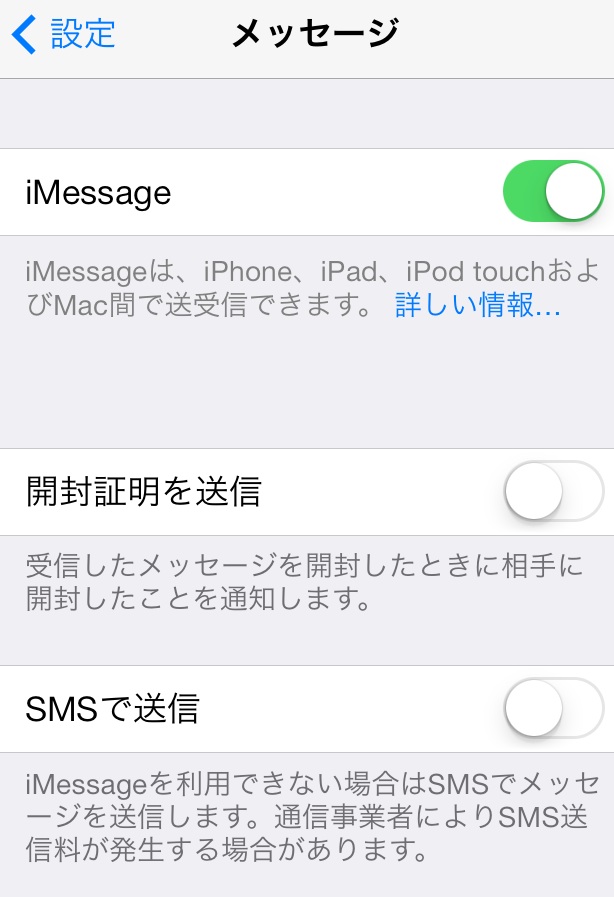Go back to 設定
The width and height of the screenshot is (614, 897).
pos(64,34)
